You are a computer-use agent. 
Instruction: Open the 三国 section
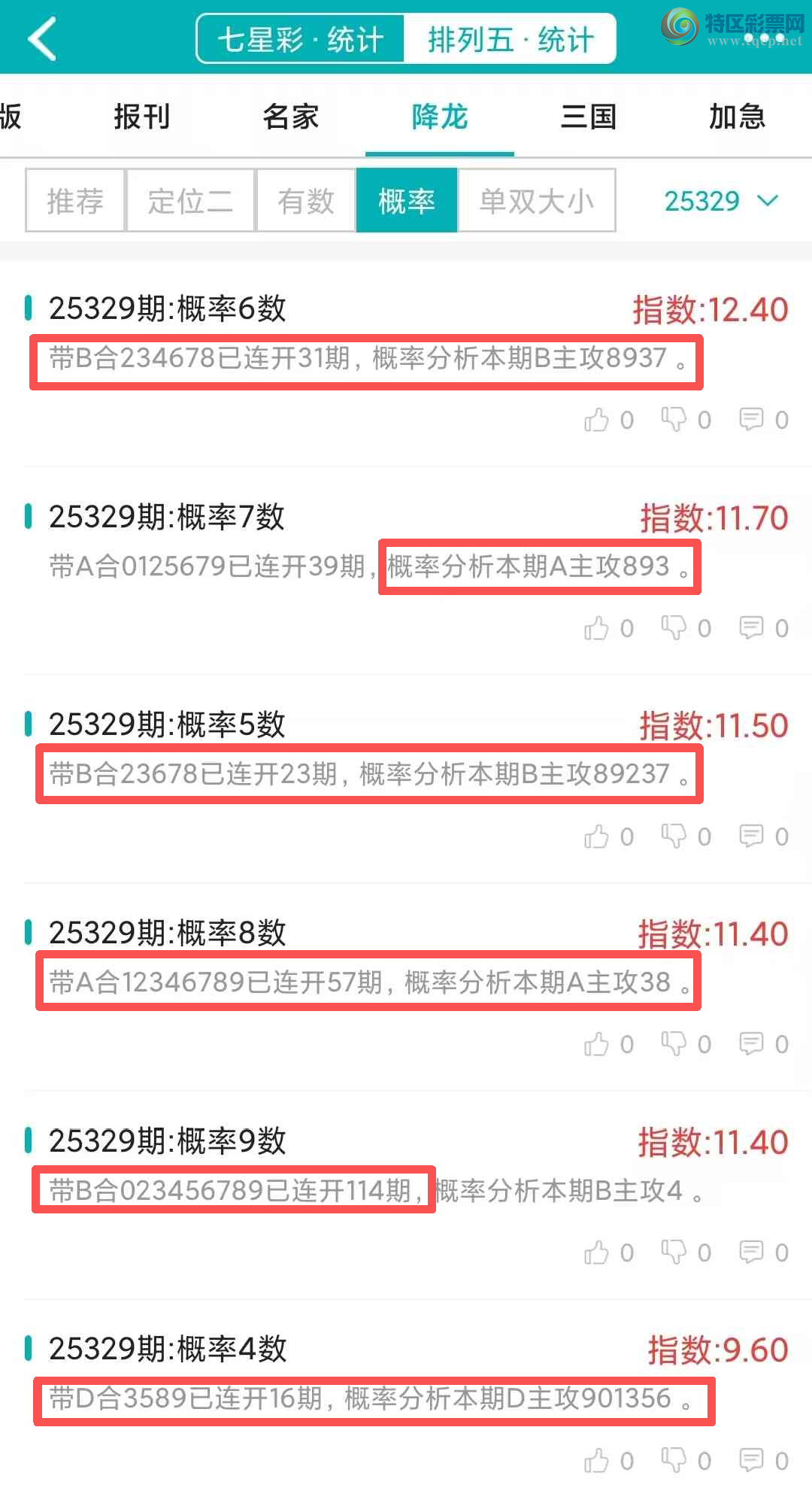(590, 117)
